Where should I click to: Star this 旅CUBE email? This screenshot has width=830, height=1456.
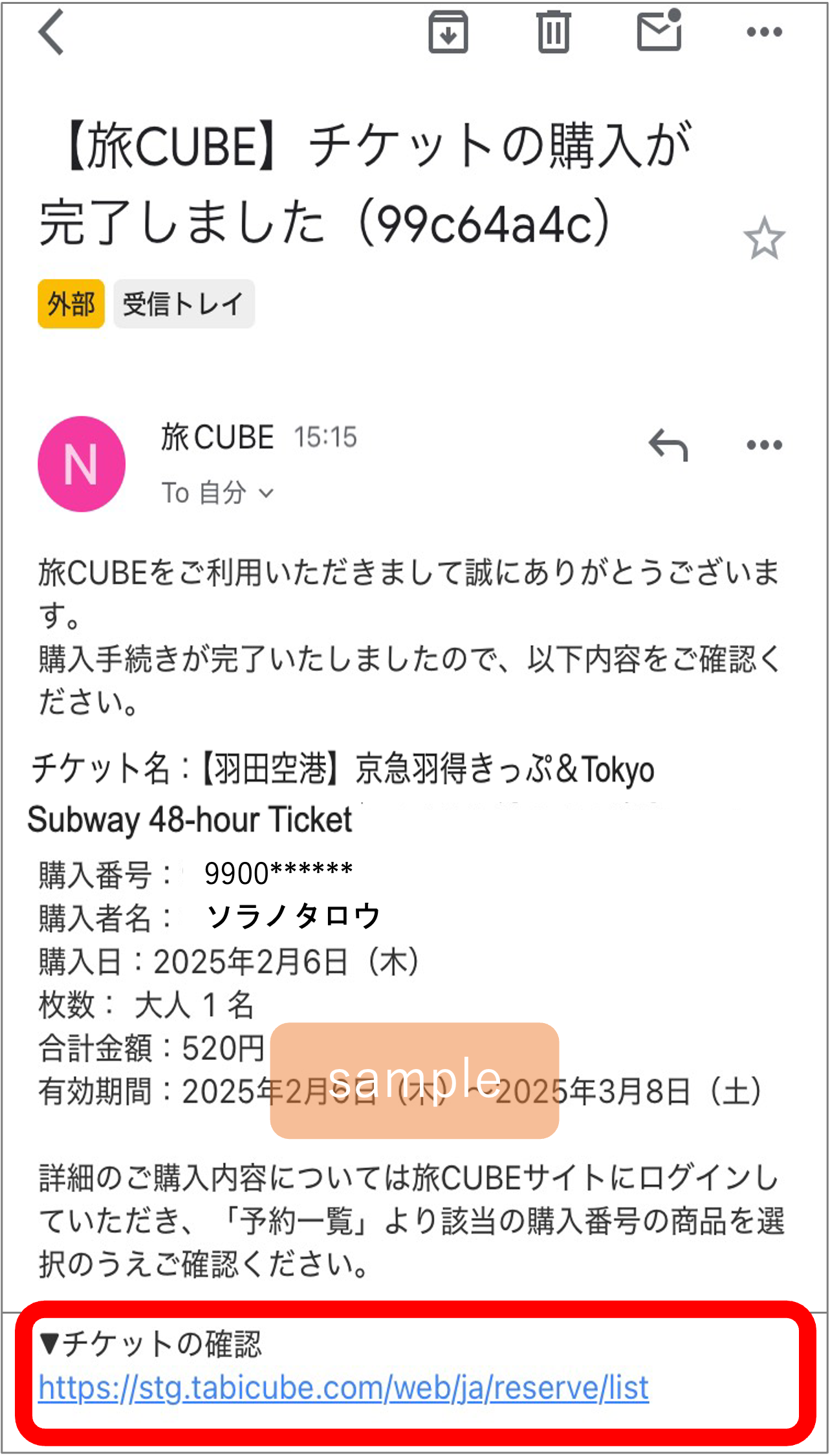point(764,238)
